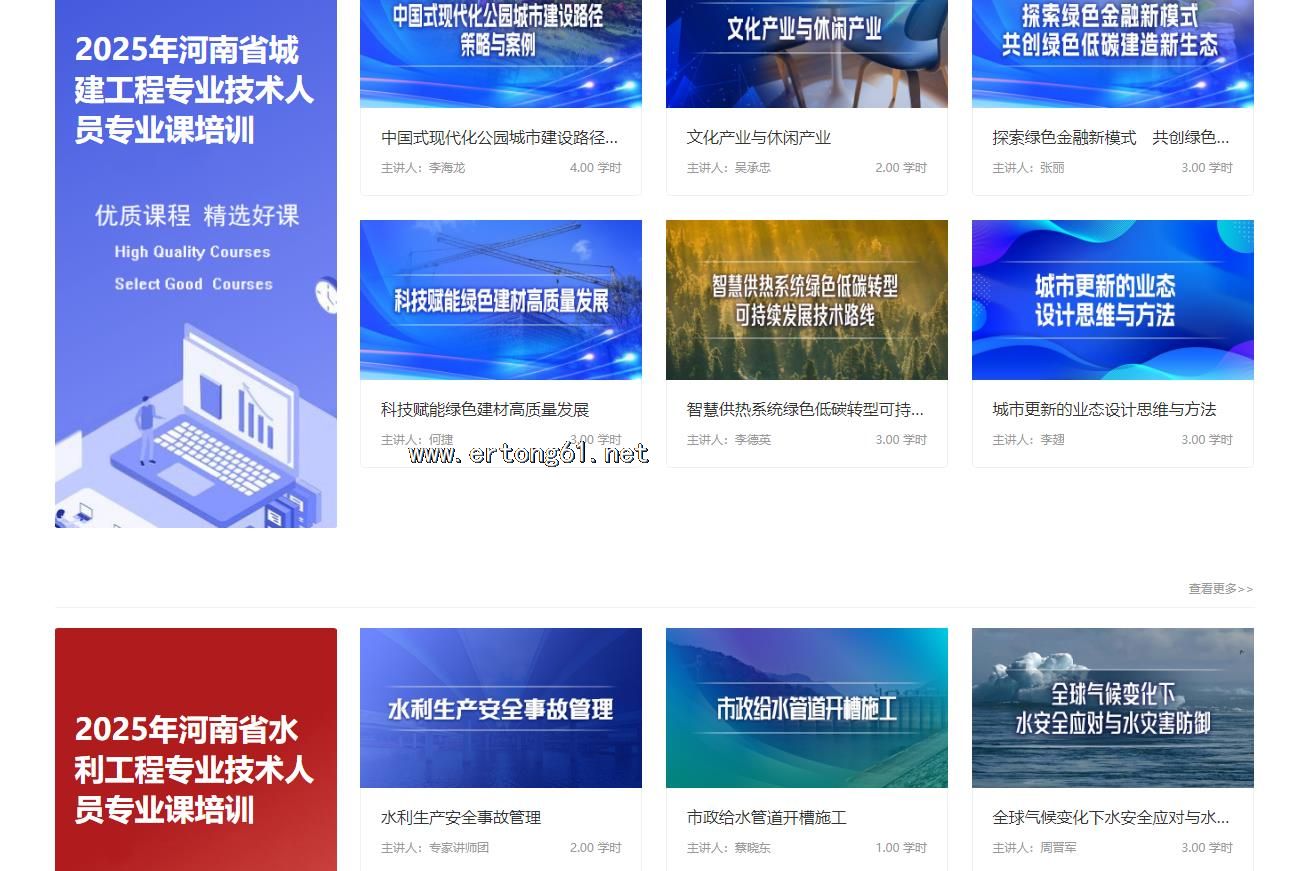1298x871 pixels.
Task: Open the 2025年河南省水利工程 training banner
Action: [x=195, y=750]
